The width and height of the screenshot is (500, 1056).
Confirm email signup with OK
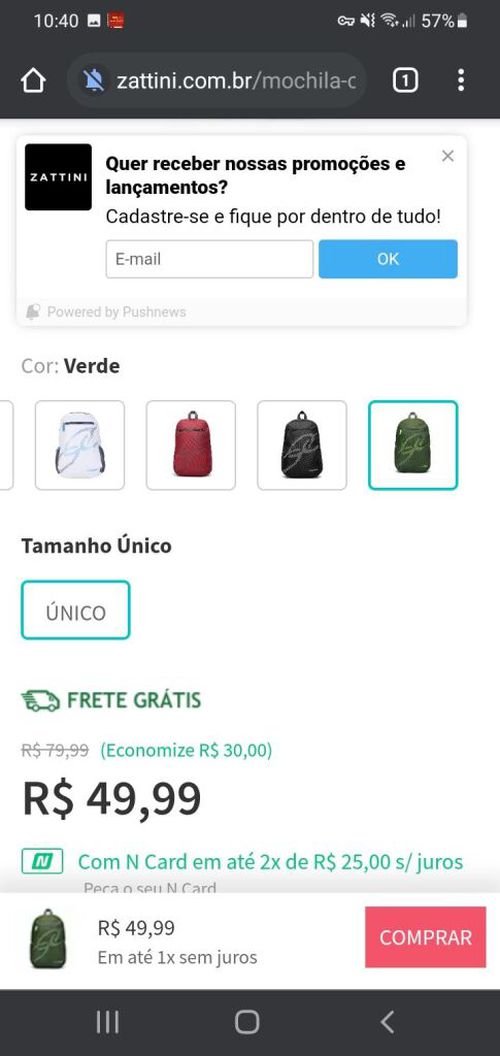[x=388, y=259]
